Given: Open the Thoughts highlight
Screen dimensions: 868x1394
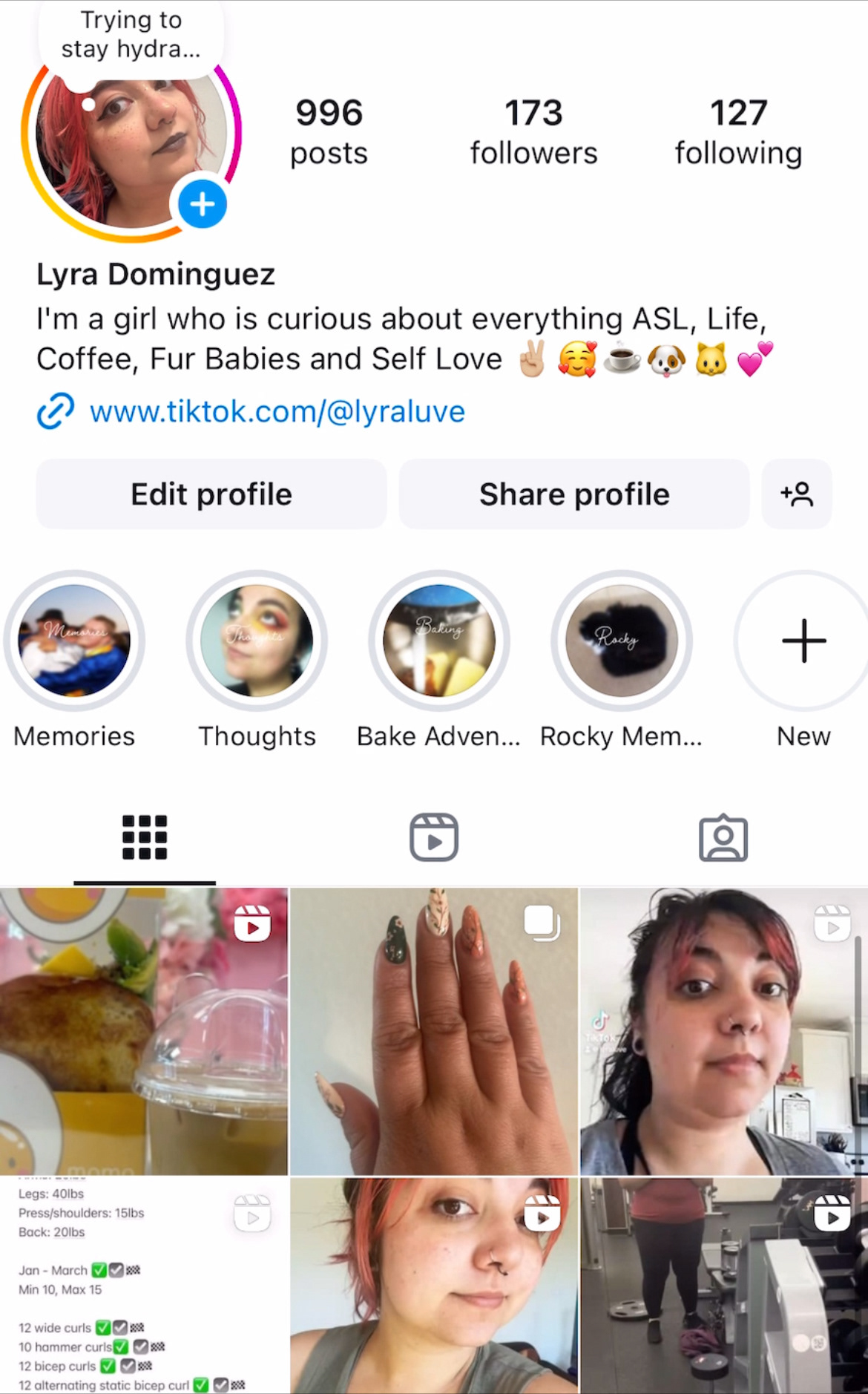Looking at the screenshot, I should [257, 641].
